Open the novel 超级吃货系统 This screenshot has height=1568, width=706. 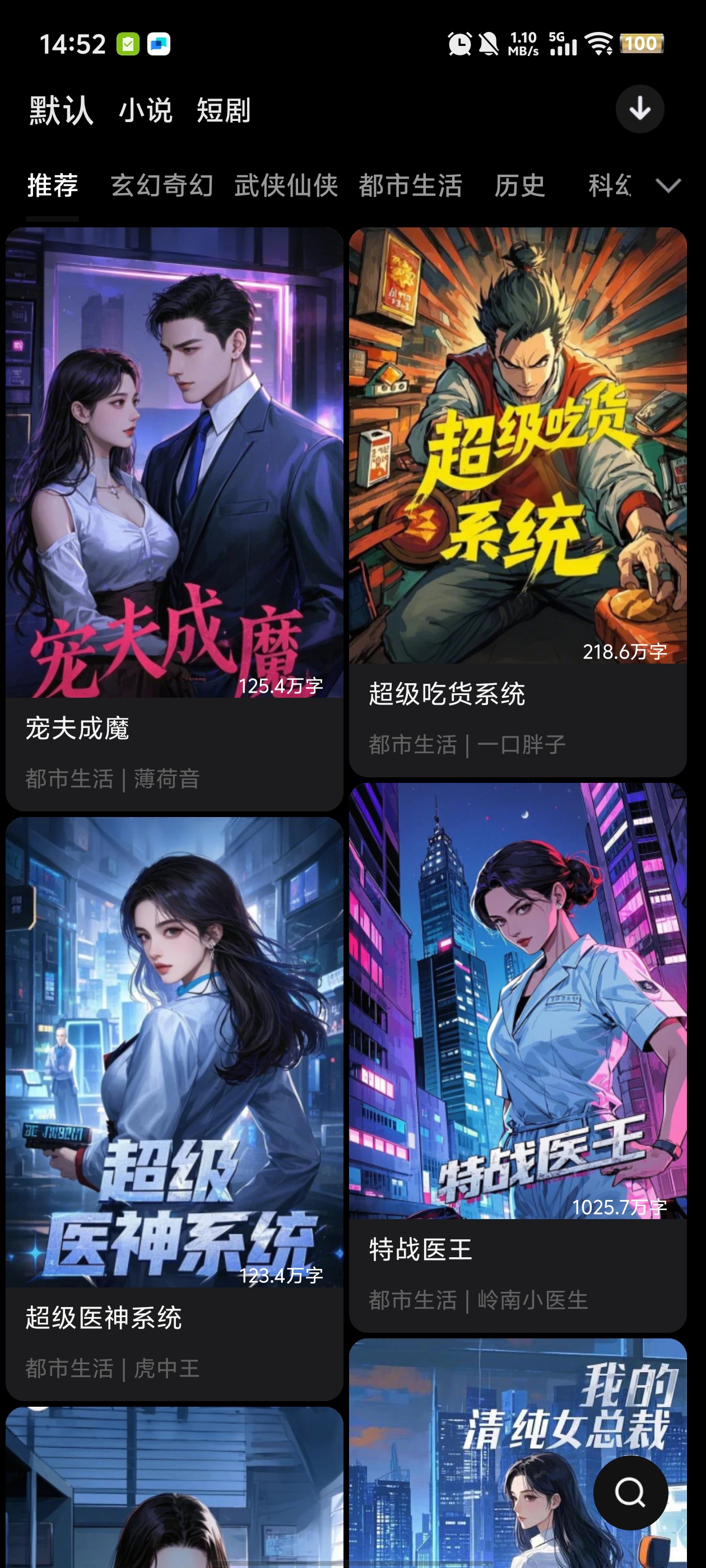click(518, 499)
